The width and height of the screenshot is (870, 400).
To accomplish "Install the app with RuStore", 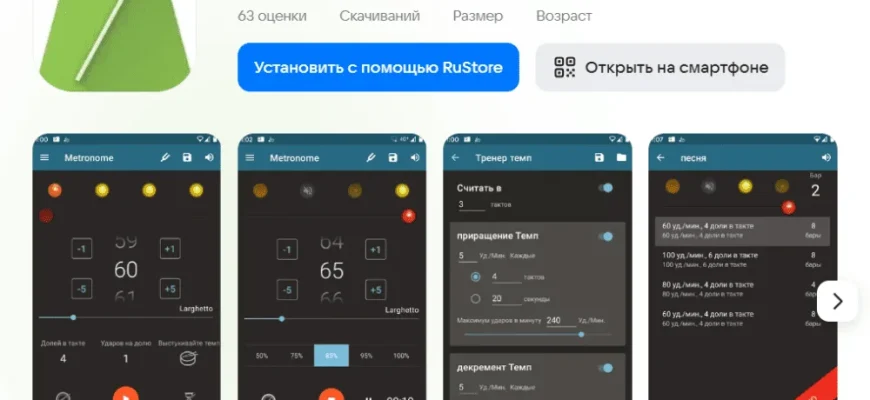I will tap(378, 68).
